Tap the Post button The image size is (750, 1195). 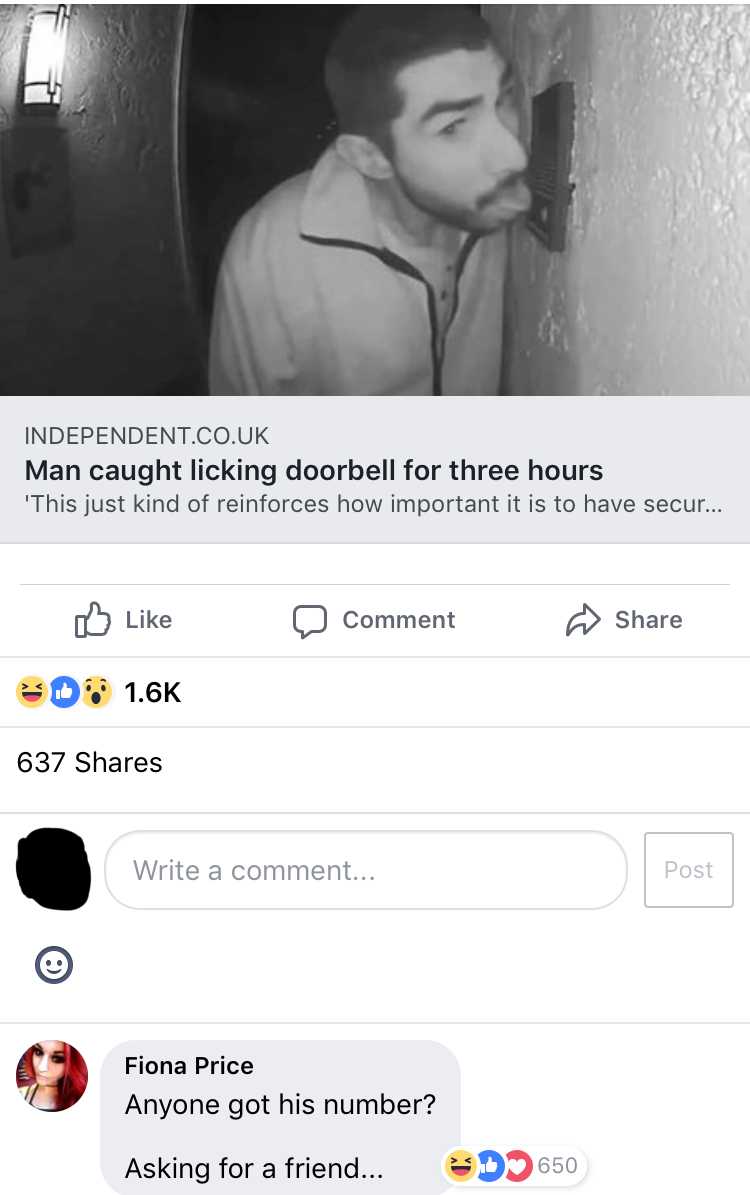tap(688, 870)
